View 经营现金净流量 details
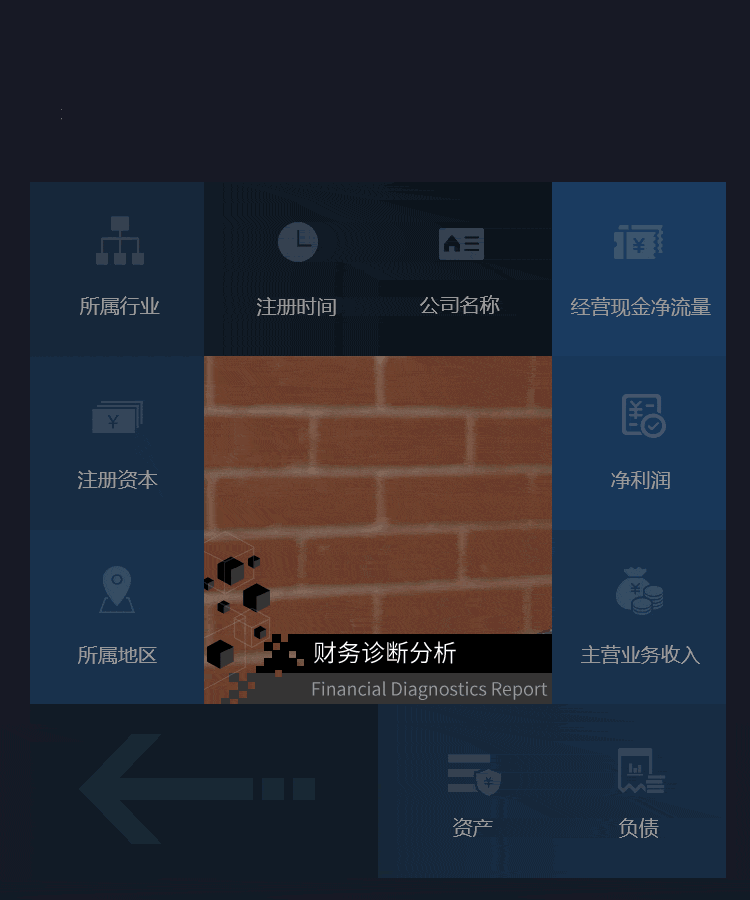 tap(639, 269)
